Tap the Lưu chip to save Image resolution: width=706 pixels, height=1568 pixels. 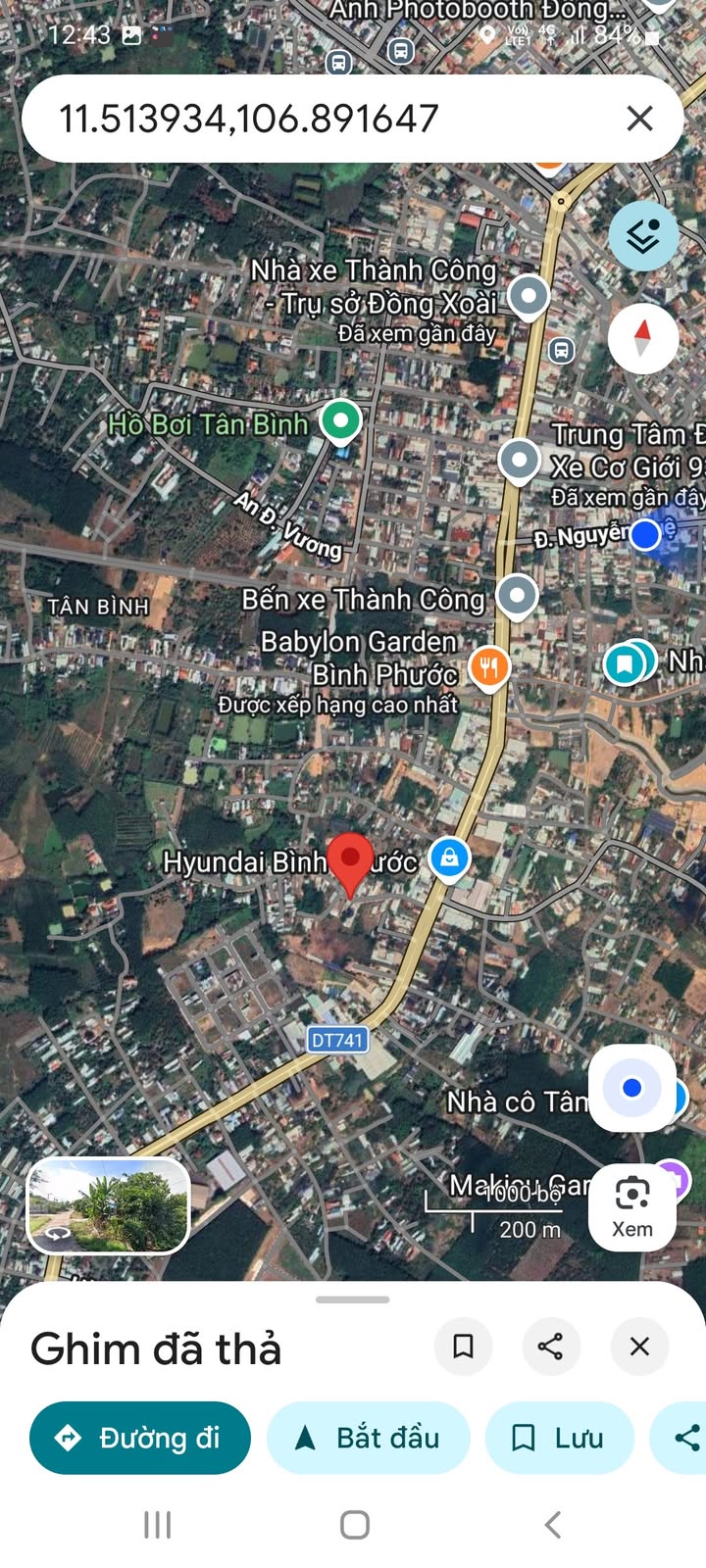click(559, 1438)
